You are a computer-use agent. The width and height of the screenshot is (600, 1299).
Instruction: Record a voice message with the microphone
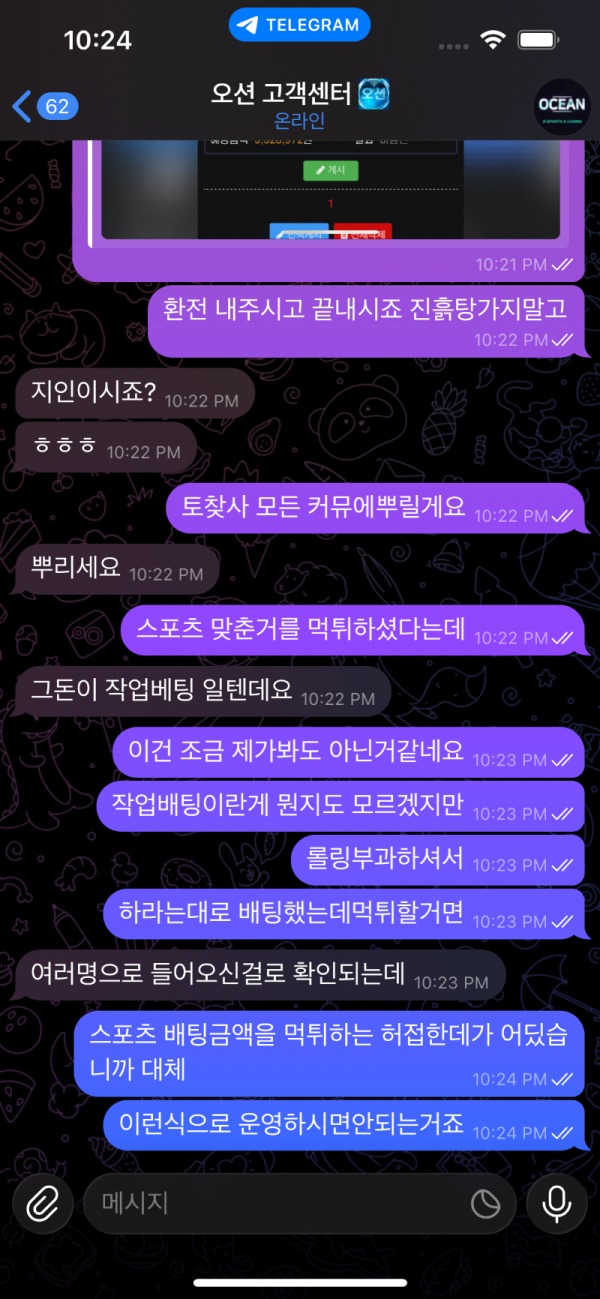pyautogui.click(x=557, y=1204)
